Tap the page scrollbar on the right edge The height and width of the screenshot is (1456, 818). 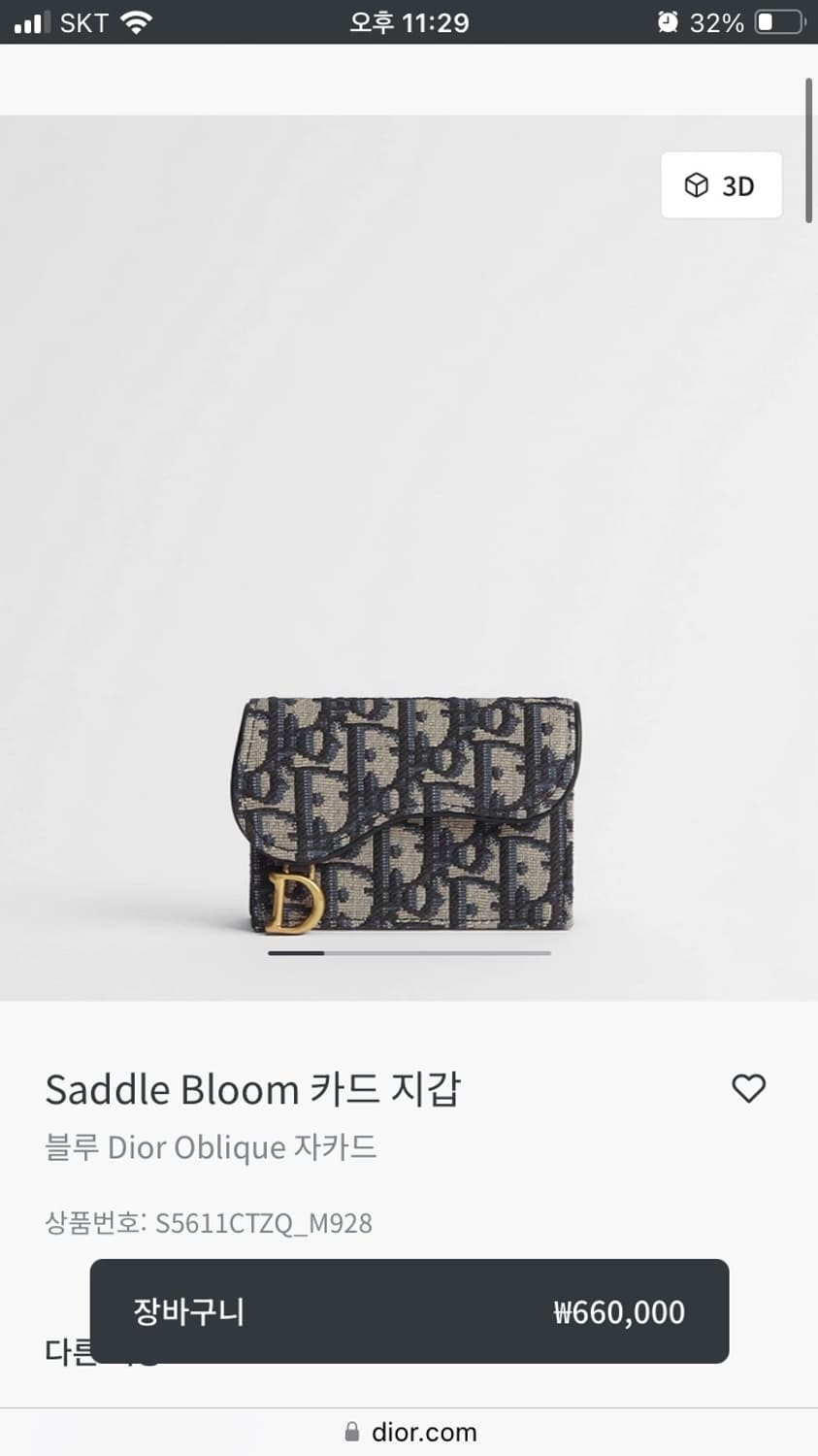(x=809, y=146)
